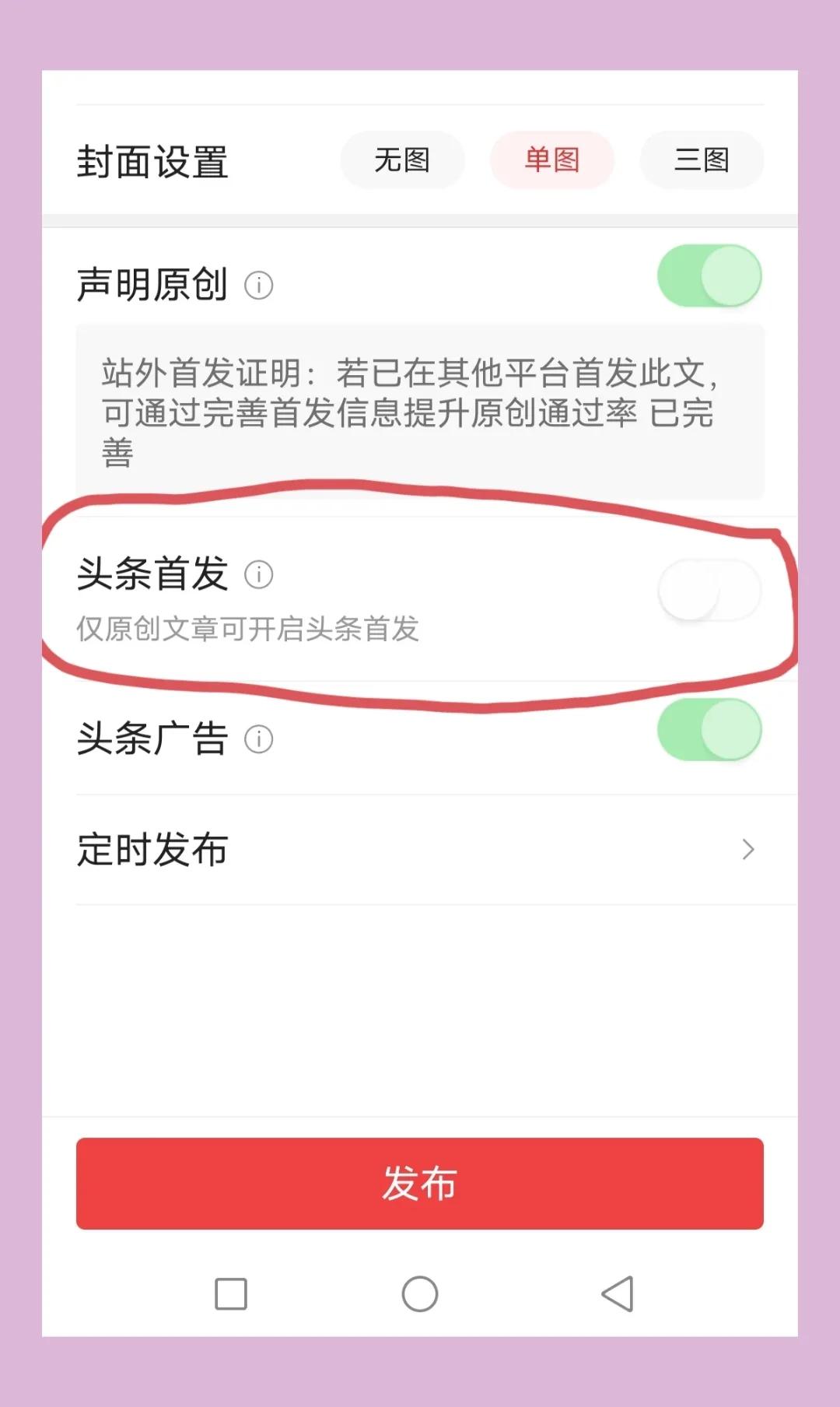Tap the info icon beside 头条广告
This screenshot has width=840, height=1407.
coord(259,739)
